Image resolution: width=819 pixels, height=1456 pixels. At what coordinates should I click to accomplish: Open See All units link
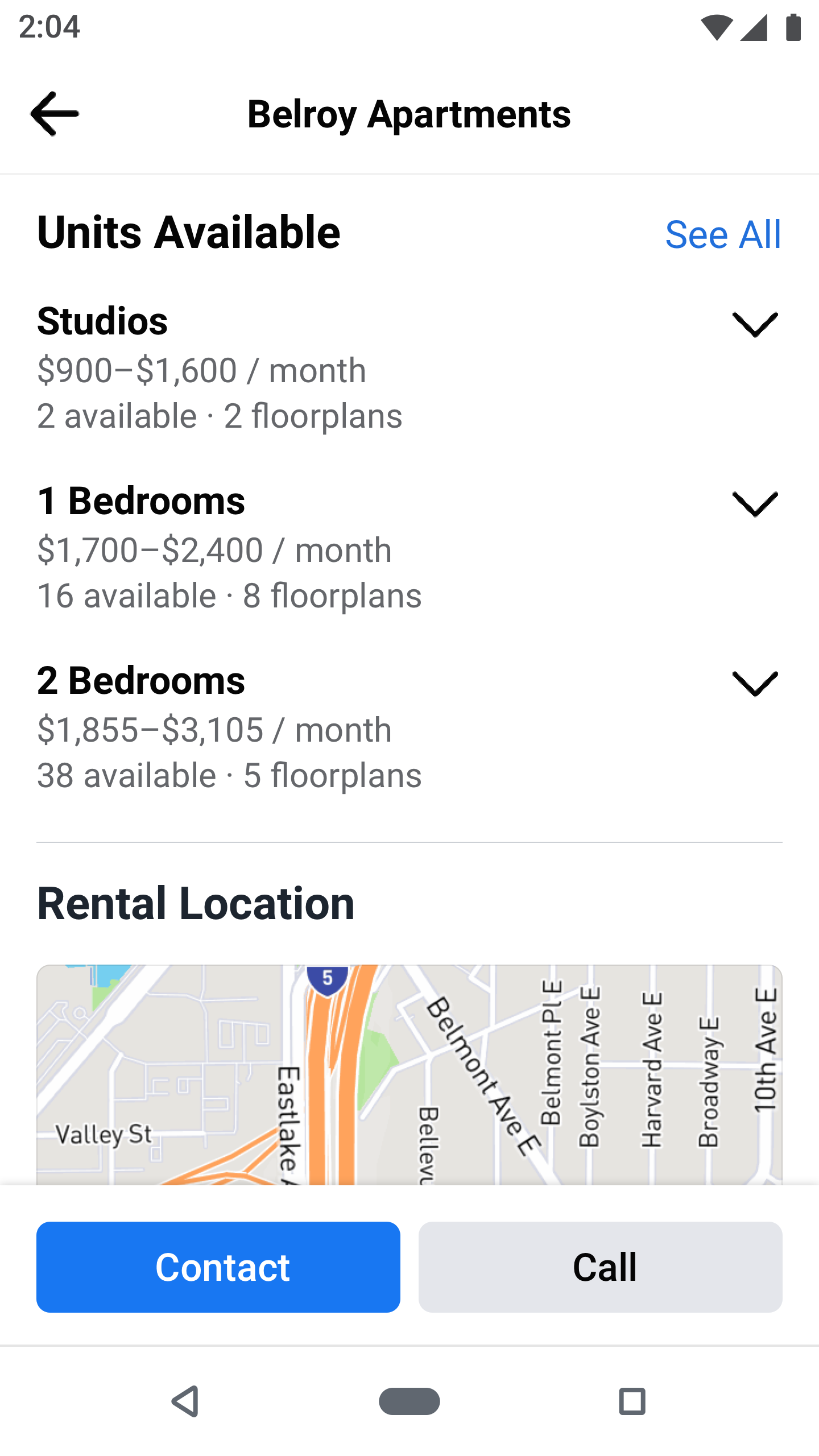[x=723, y=234]
